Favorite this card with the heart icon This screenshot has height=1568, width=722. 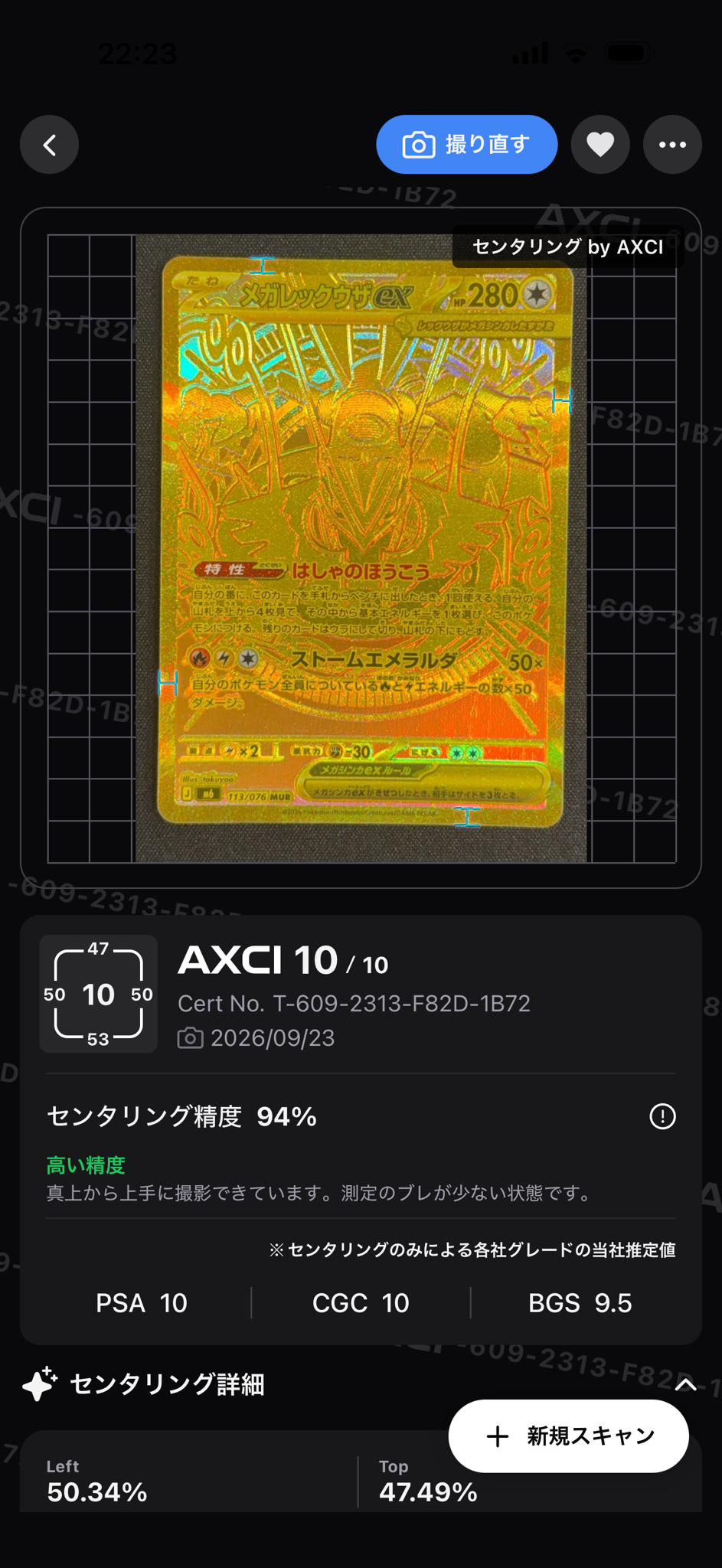(601, 145)
